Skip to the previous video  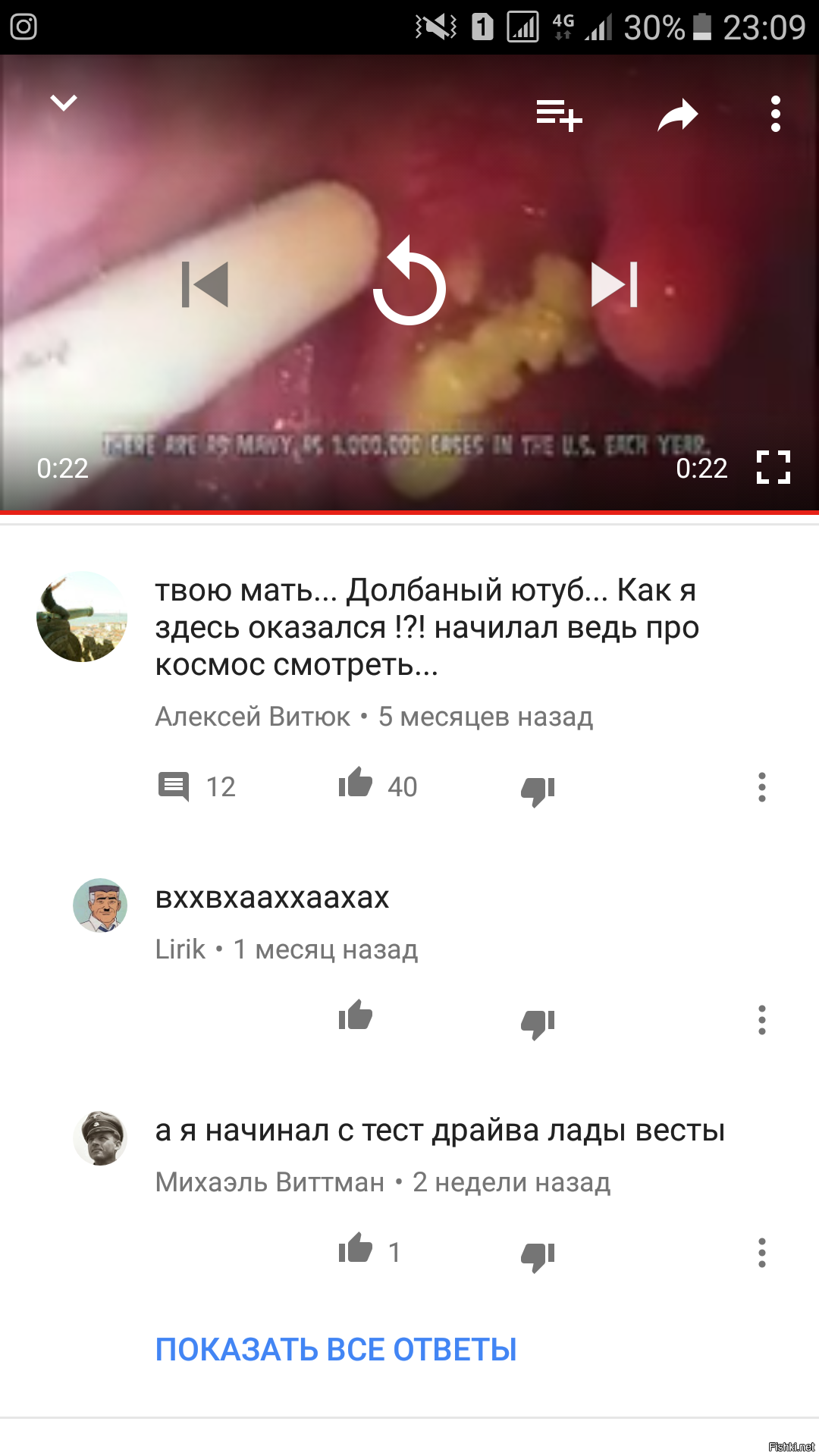205,284
